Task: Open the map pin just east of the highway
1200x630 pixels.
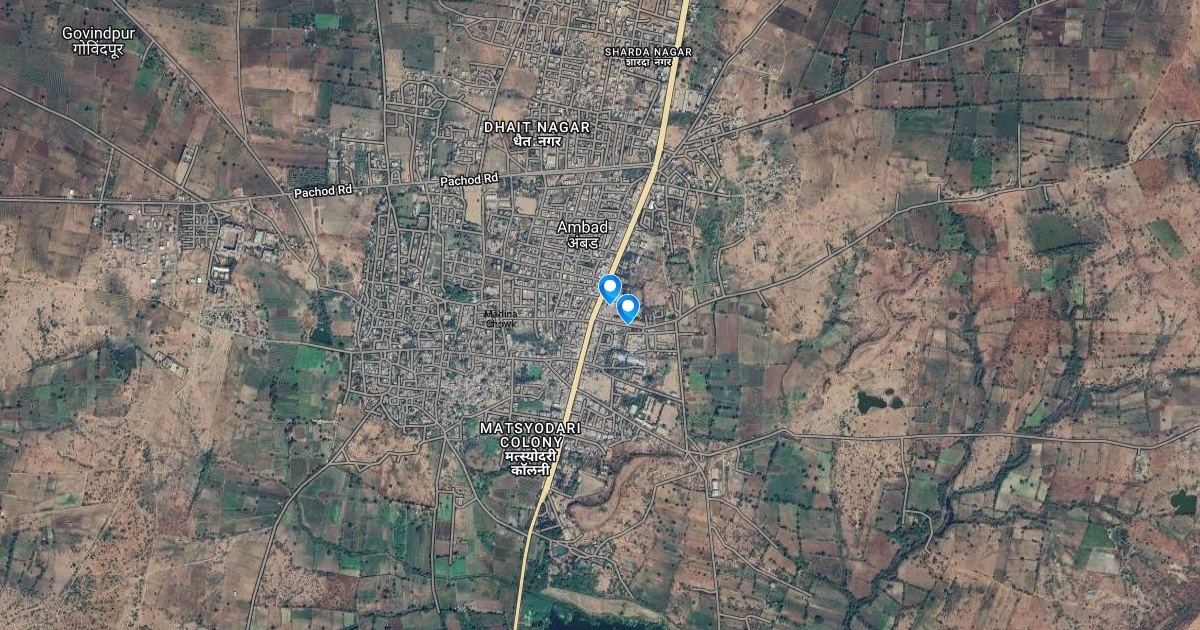Action: pyautogui.click(x=628, y=308)
